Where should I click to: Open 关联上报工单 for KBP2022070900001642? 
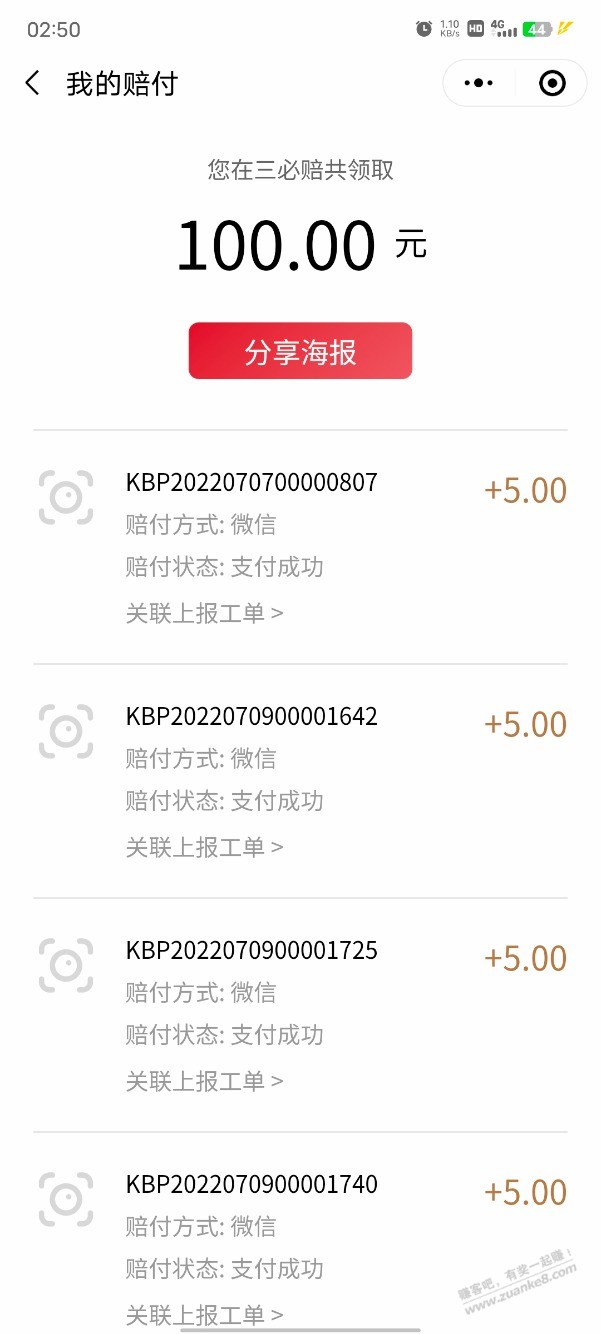point(204,847)
